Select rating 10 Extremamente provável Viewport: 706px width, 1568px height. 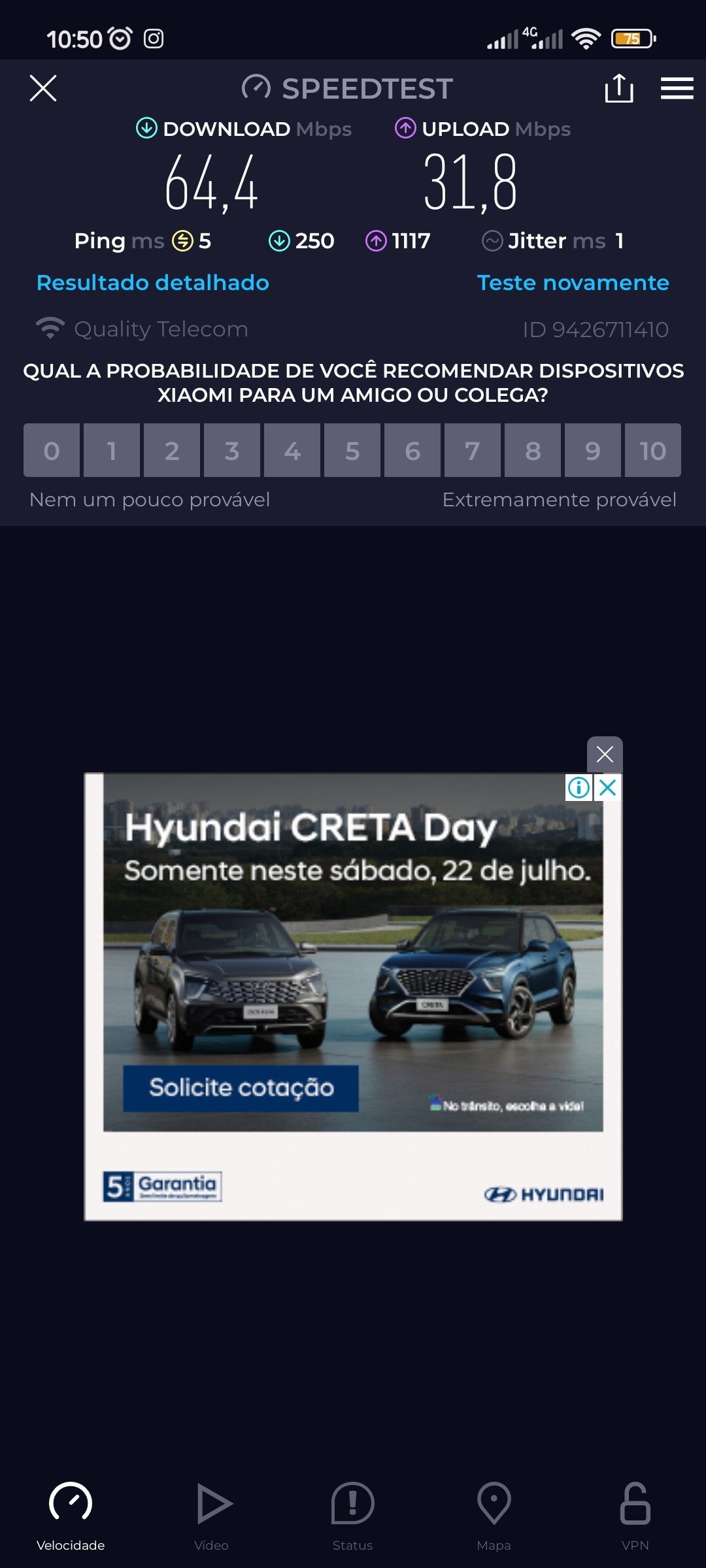pyautogui.click(x=652, y=451)
